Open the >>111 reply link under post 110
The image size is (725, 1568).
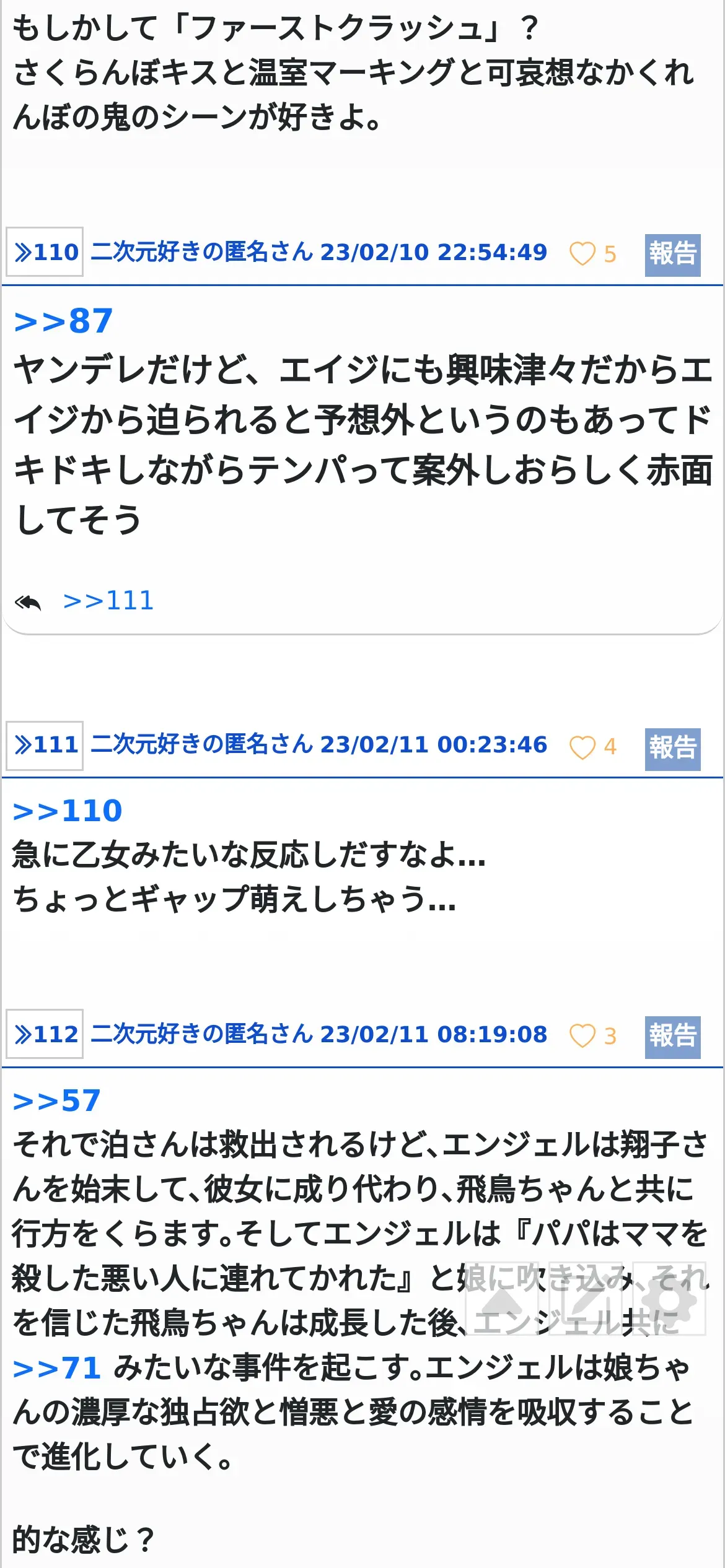108,601
